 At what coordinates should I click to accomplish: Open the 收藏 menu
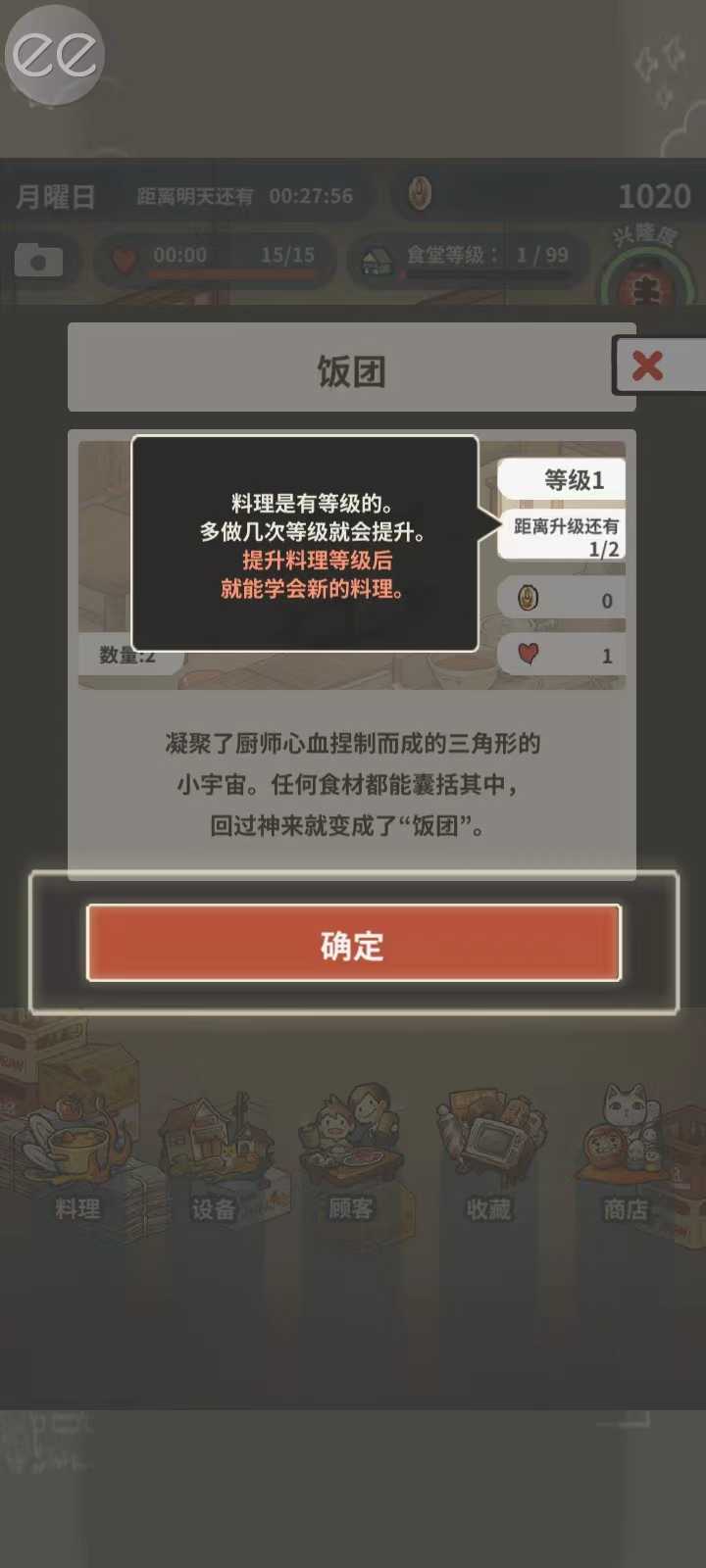point(488,1156)
